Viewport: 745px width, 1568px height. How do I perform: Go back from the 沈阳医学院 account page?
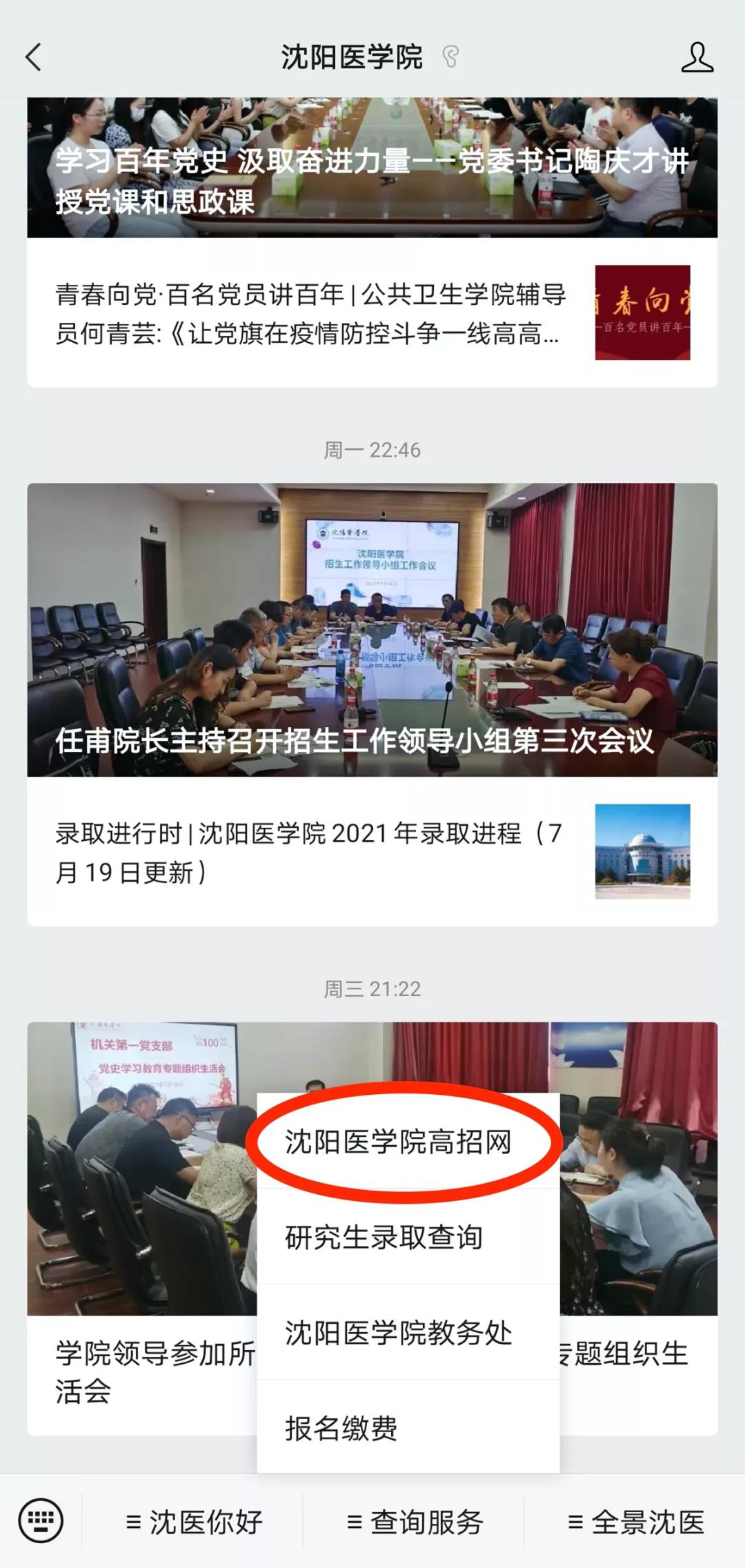tap(34, 57)
